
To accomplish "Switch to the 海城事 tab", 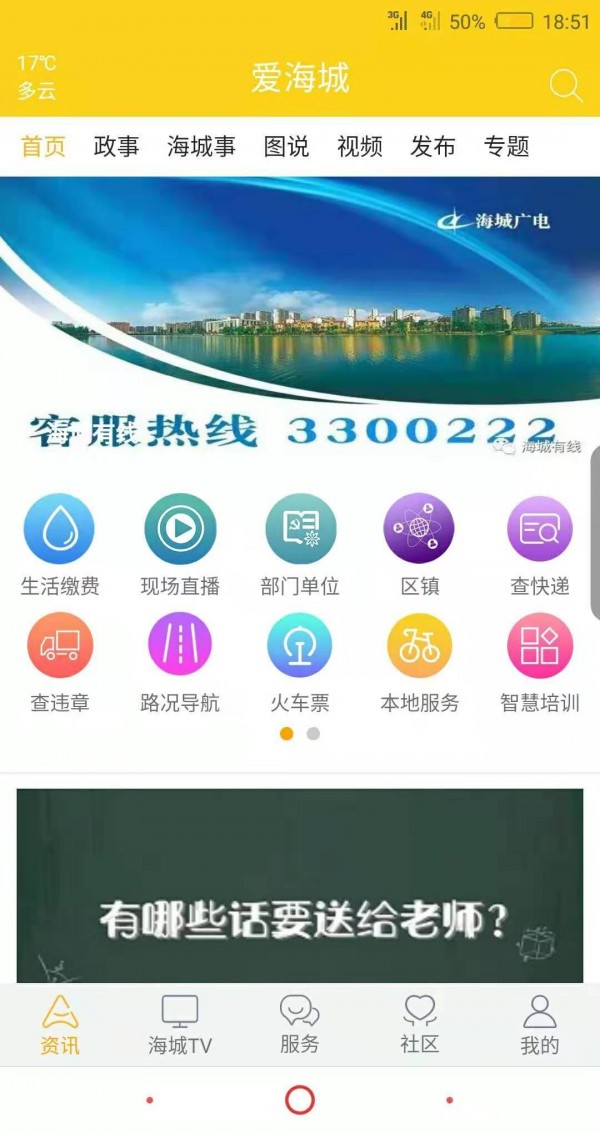I will [x=201, y=146].
